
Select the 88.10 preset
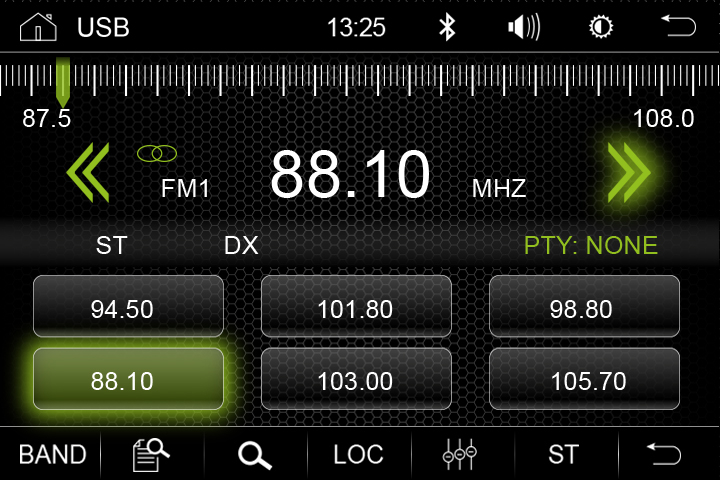(x=128, y=380)
